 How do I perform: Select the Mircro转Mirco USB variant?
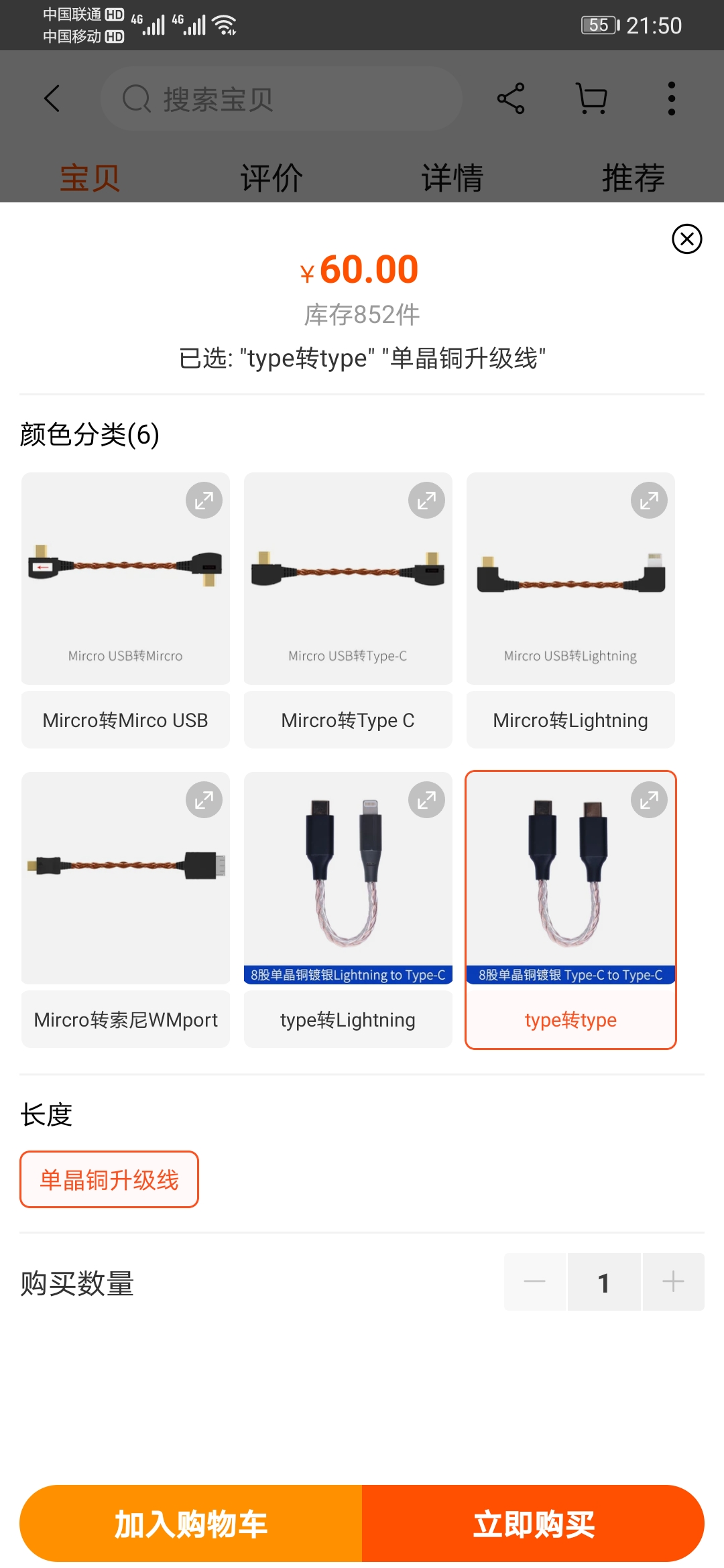[x=125, y=719]
